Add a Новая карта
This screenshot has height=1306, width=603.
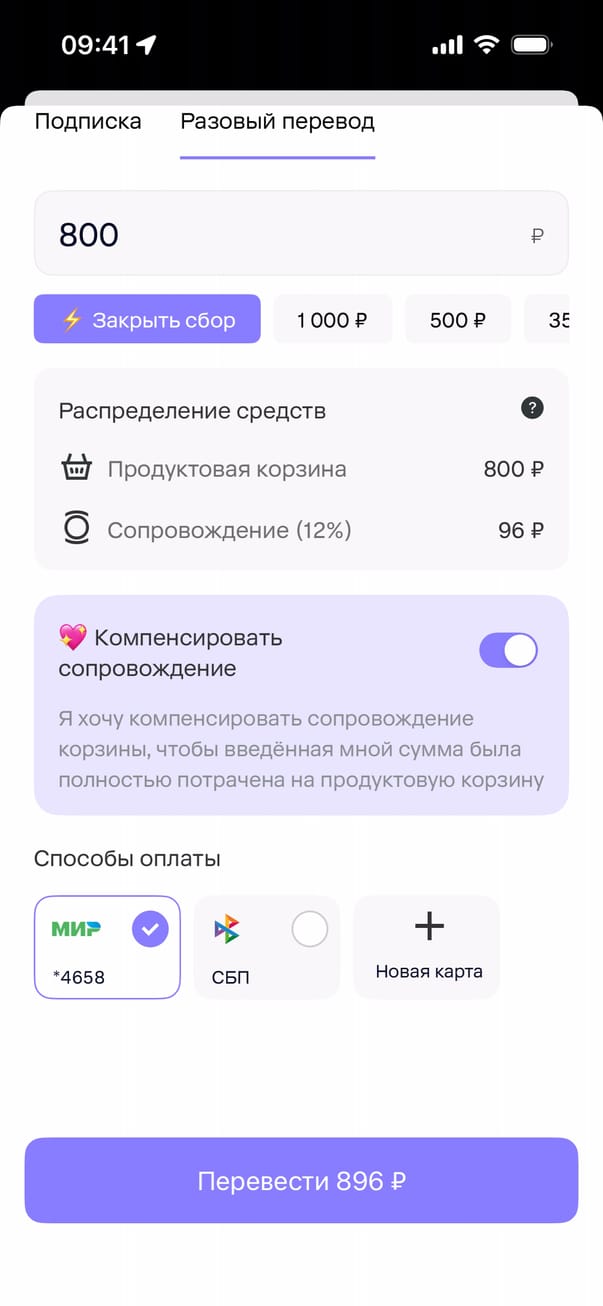pyautogui.click(x=428, y=947)
